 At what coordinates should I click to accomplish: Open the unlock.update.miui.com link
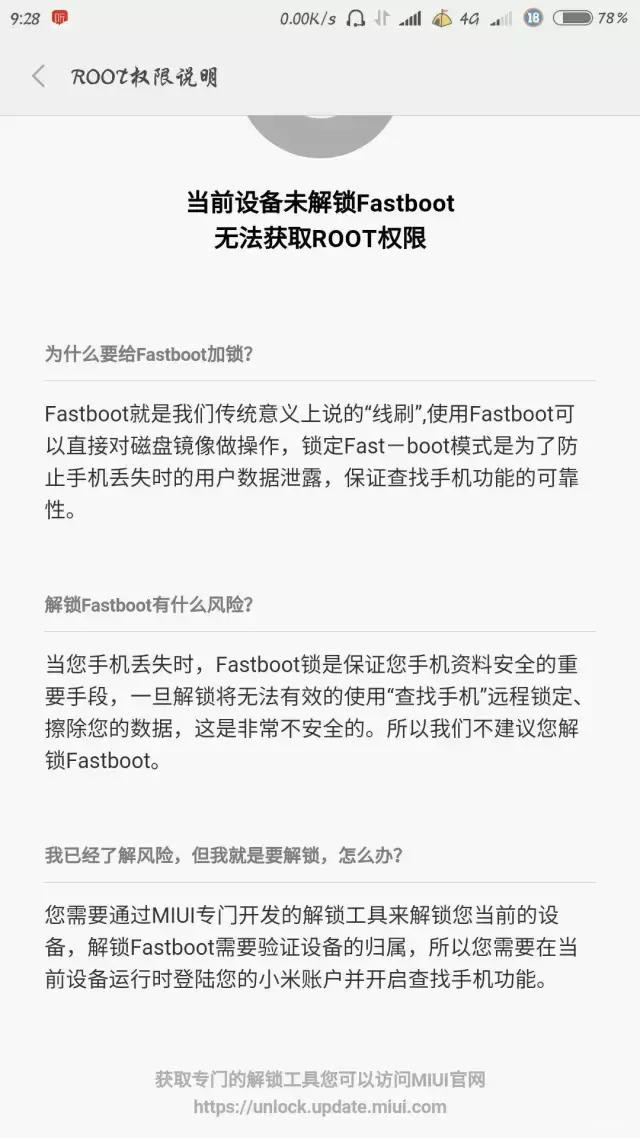(x=320, y=1107)
